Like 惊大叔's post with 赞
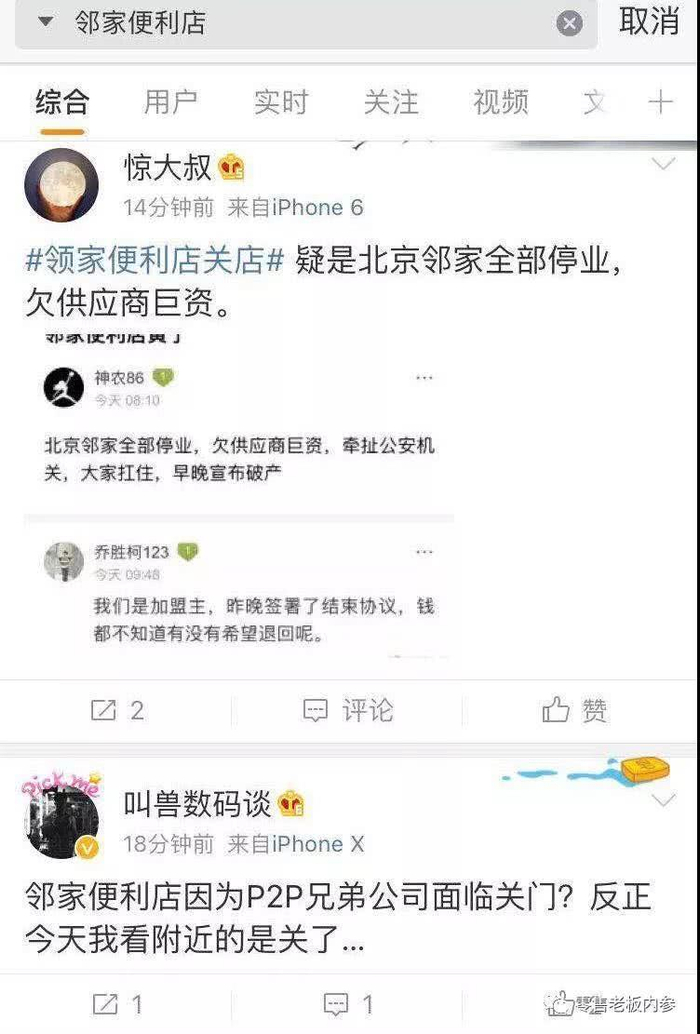This screenshot has width=700, height=1034. [x=575, y=710]
